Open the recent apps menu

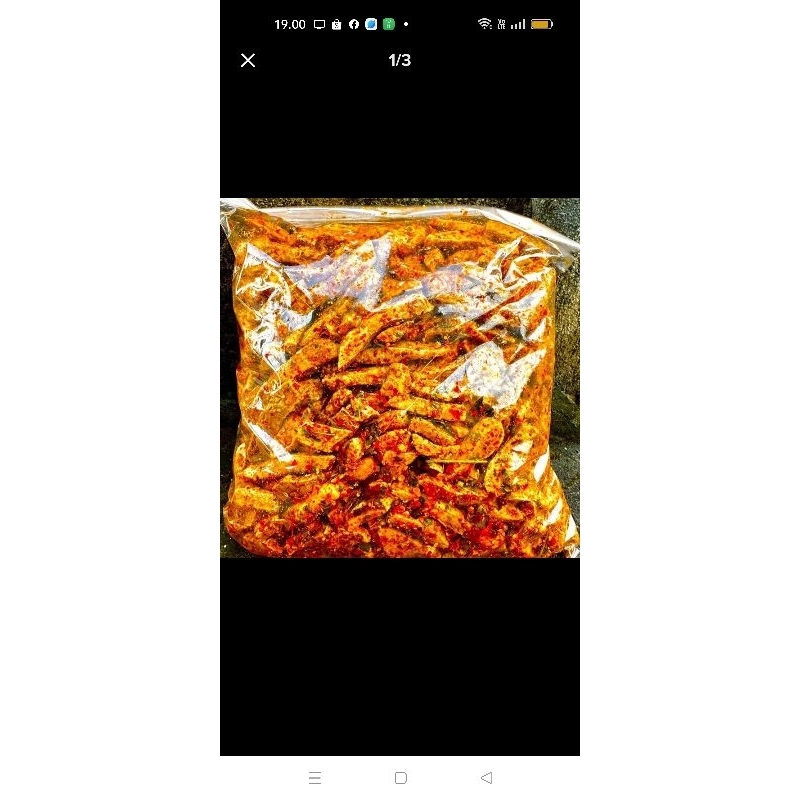(x=315, y=777)
